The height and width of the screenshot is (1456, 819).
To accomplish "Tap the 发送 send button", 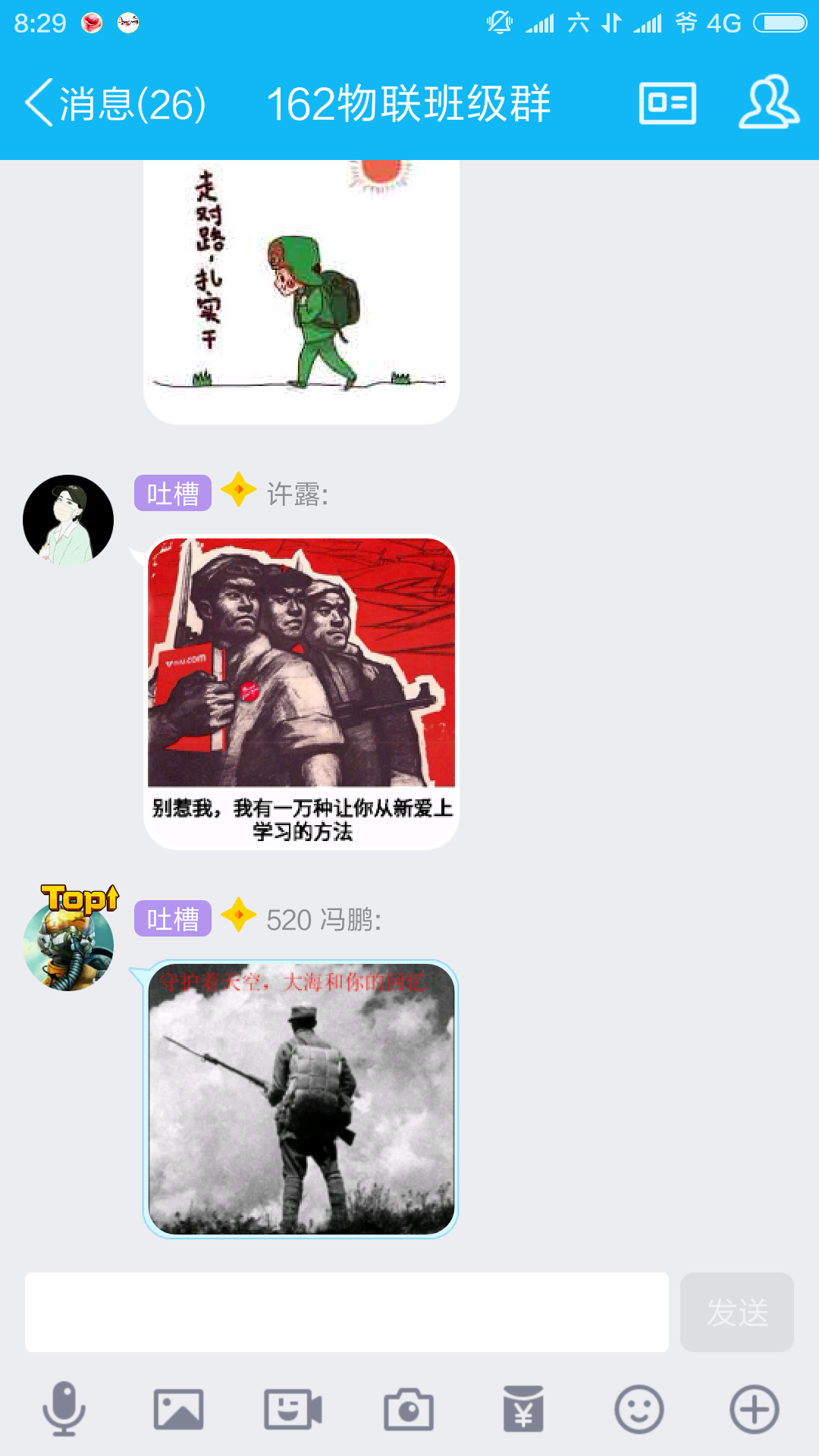I will coord(736,1312).
